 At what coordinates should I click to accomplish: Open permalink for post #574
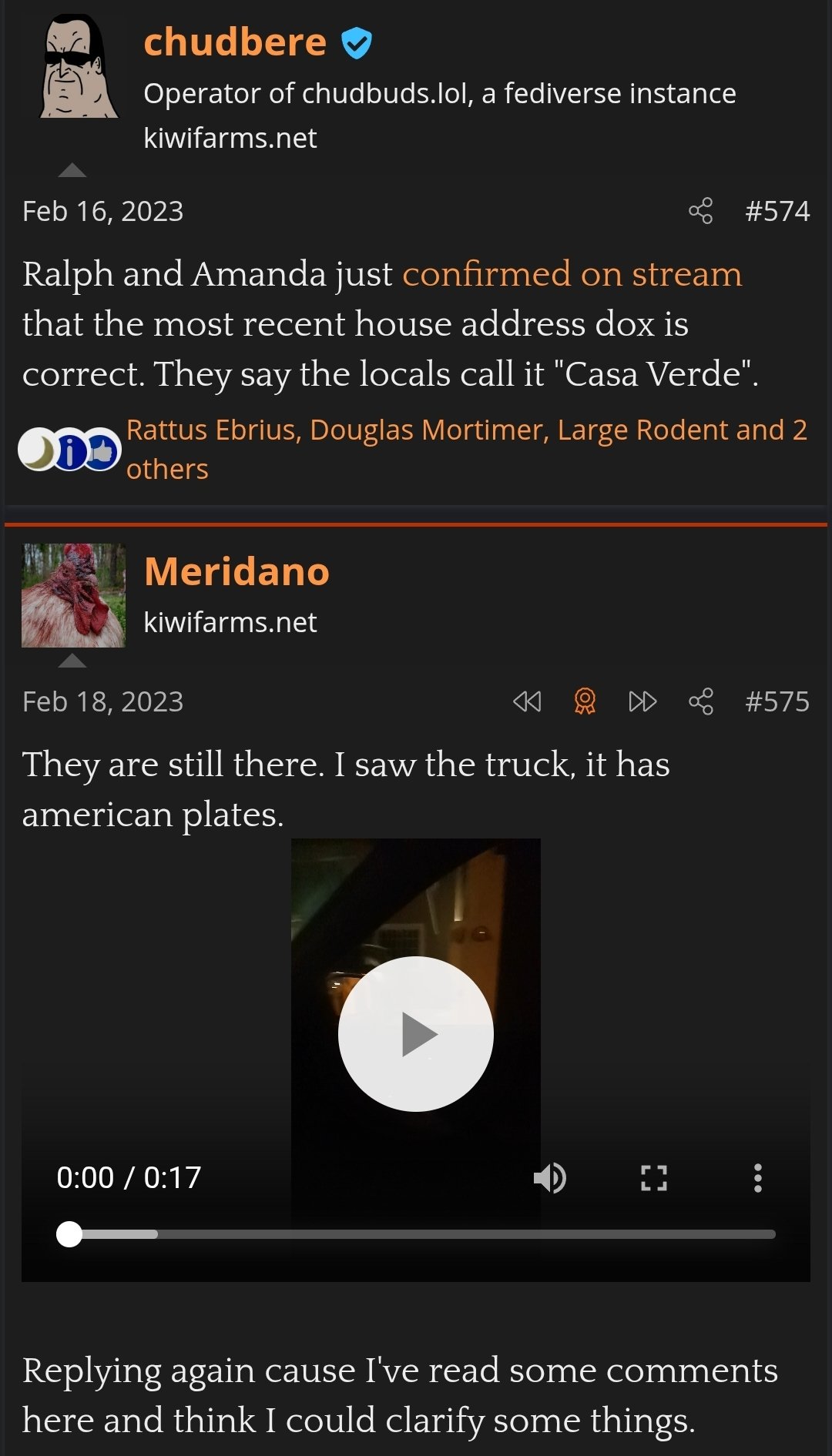[x=777, y=211]
